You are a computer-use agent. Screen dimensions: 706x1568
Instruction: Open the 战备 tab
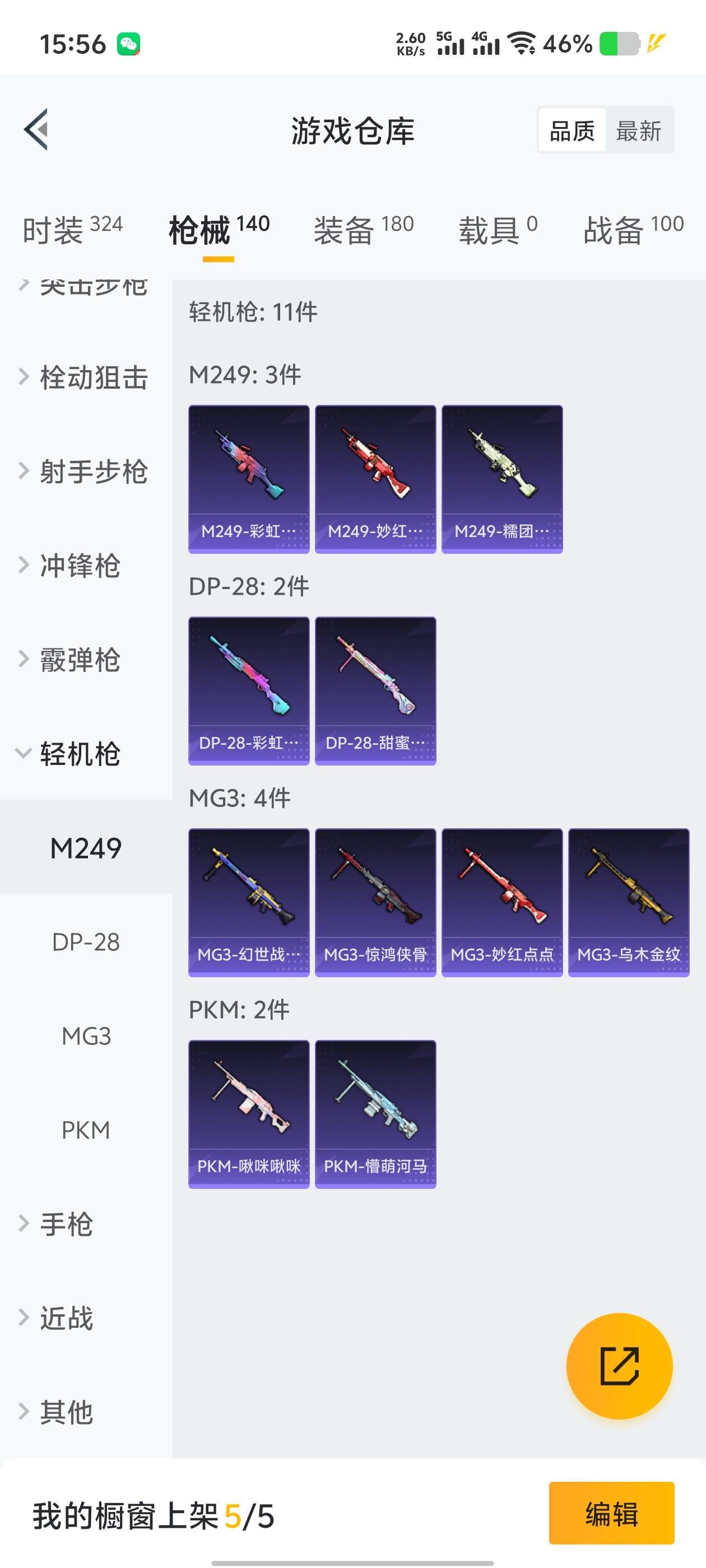click(633, 231)
